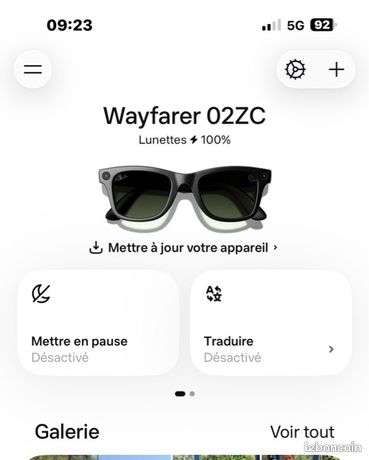Select Voir tout in Galerie
This screenshot has height=460, width=369.
302,432
